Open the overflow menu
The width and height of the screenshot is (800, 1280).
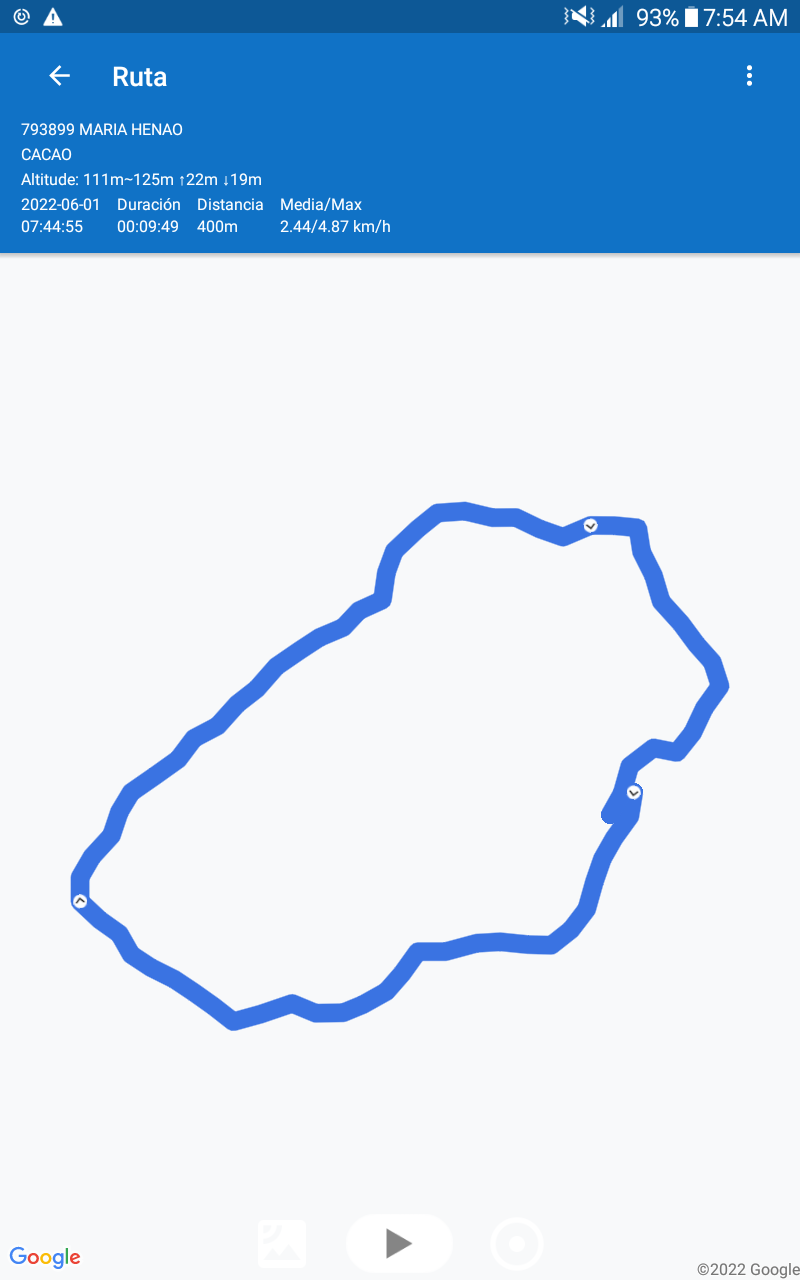pos(749,76)
